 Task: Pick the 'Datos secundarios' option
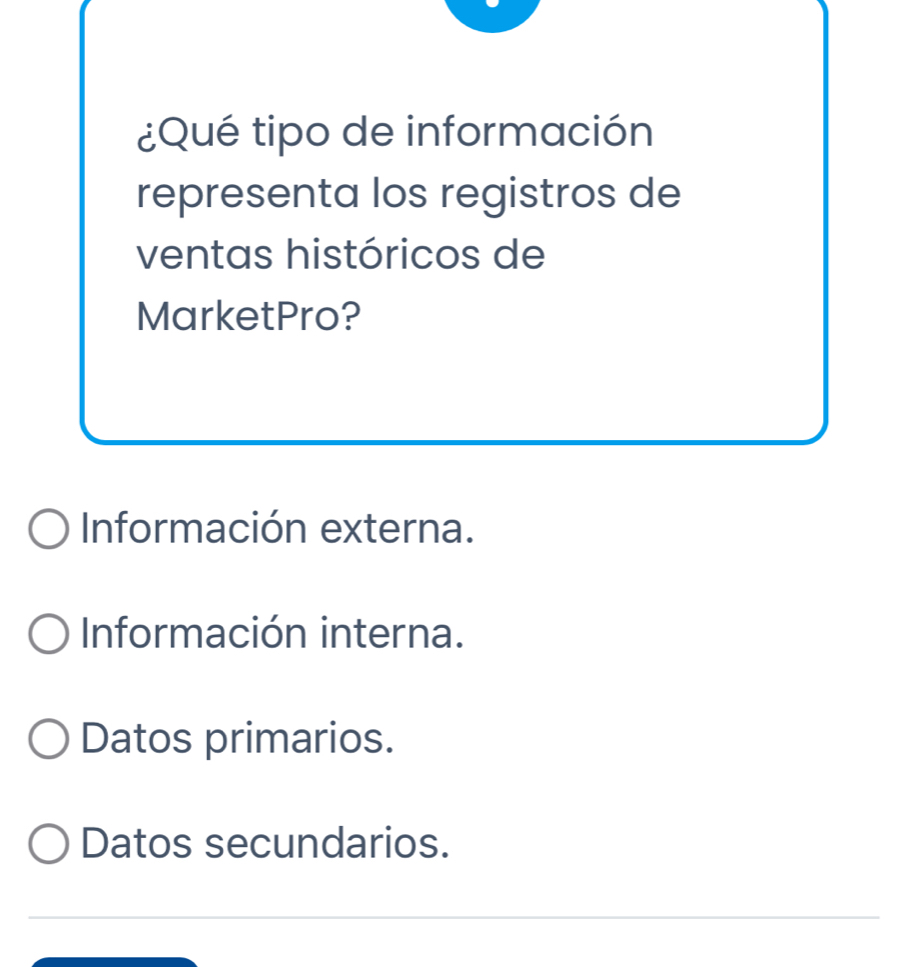[49, 843]
